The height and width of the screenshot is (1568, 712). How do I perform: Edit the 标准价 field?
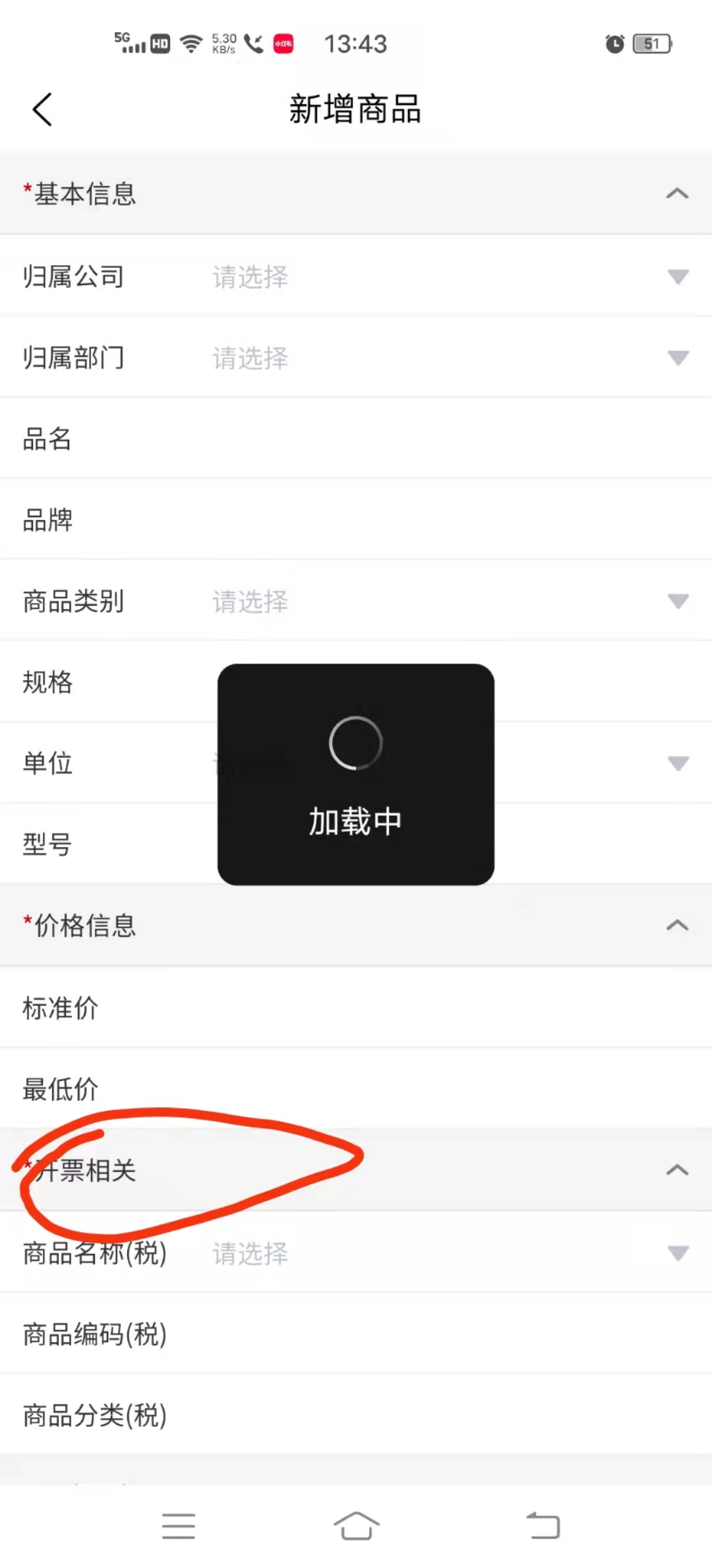click(x=448, y=1008)
